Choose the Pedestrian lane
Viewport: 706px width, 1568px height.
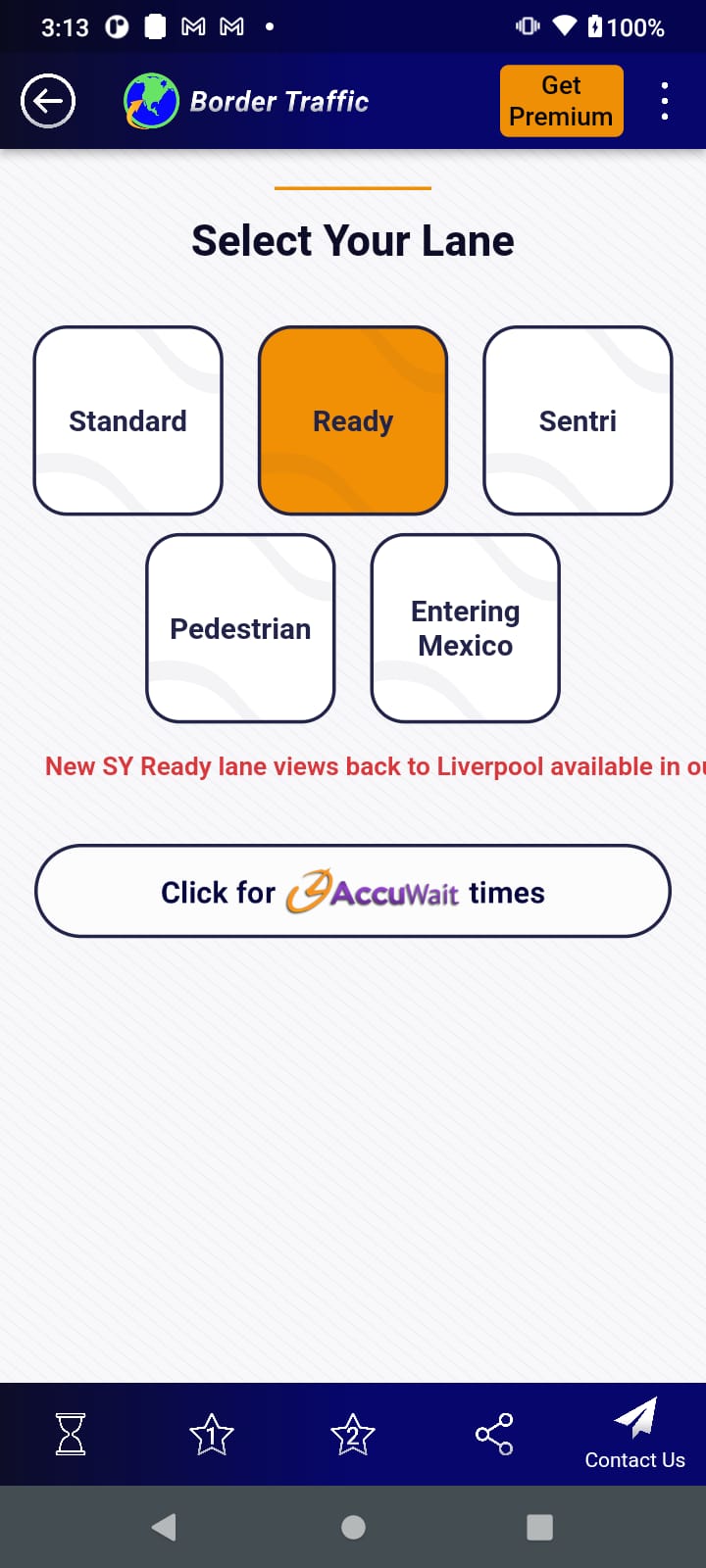[240, 628]
